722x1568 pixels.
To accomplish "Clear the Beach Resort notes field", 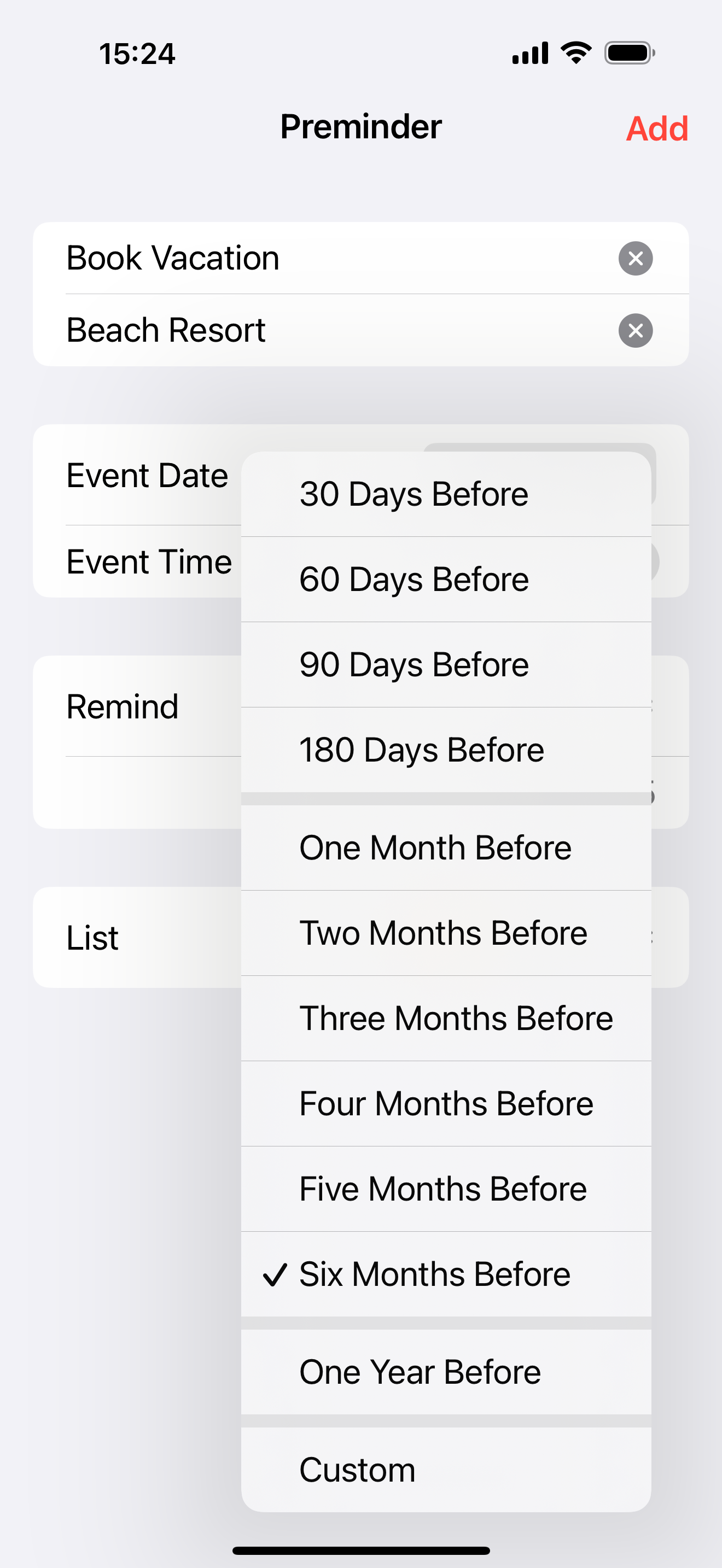I will [636, 331].
